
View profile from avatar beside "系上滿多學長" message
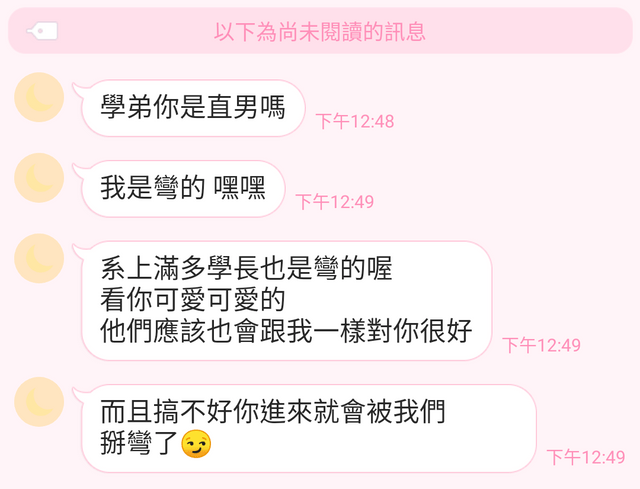tap(39, 259)
